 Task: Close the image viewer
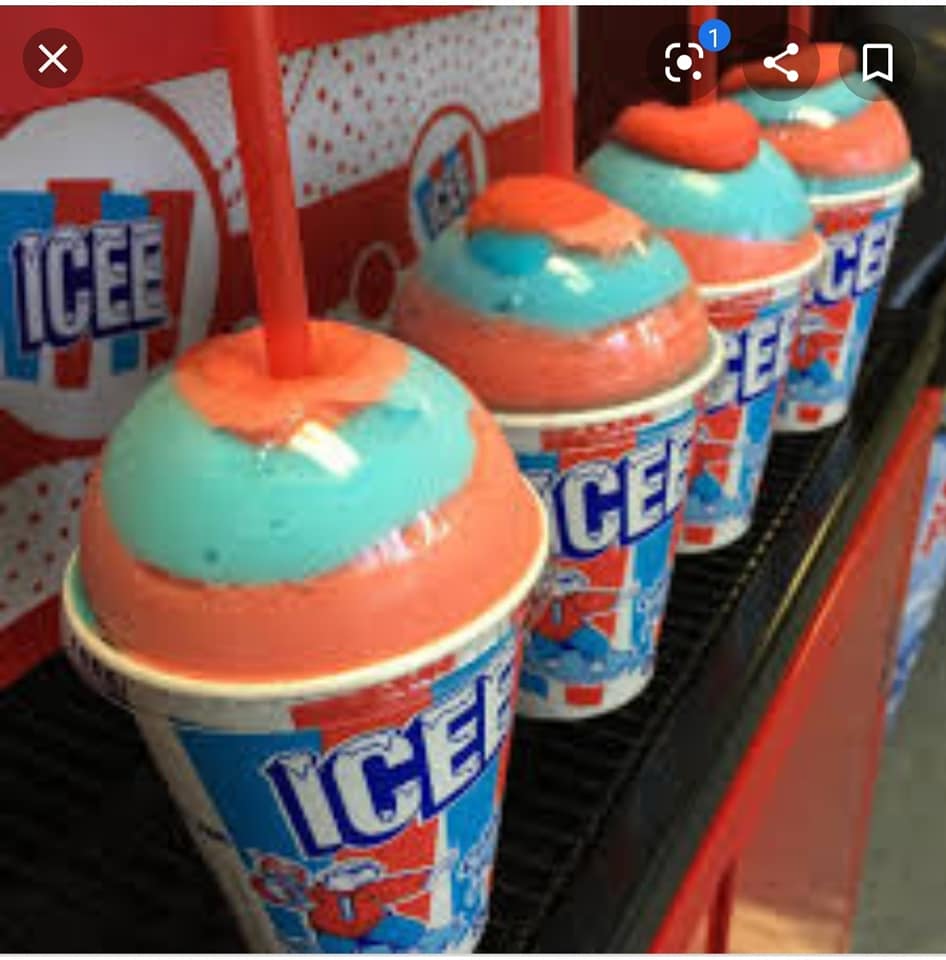click(x=52, y=59)
